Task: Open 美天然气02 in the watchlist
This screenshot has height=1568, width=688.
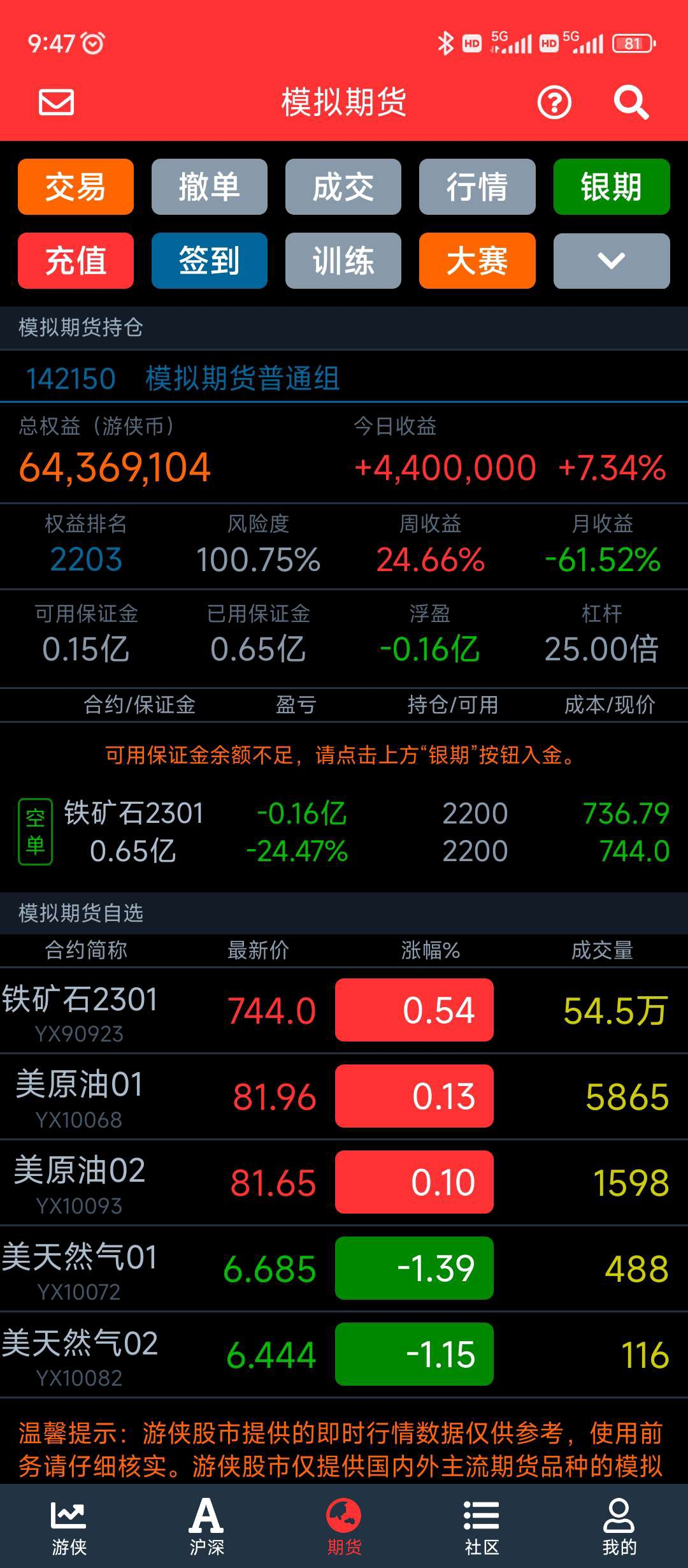Action: click(x=344, y=1354)
